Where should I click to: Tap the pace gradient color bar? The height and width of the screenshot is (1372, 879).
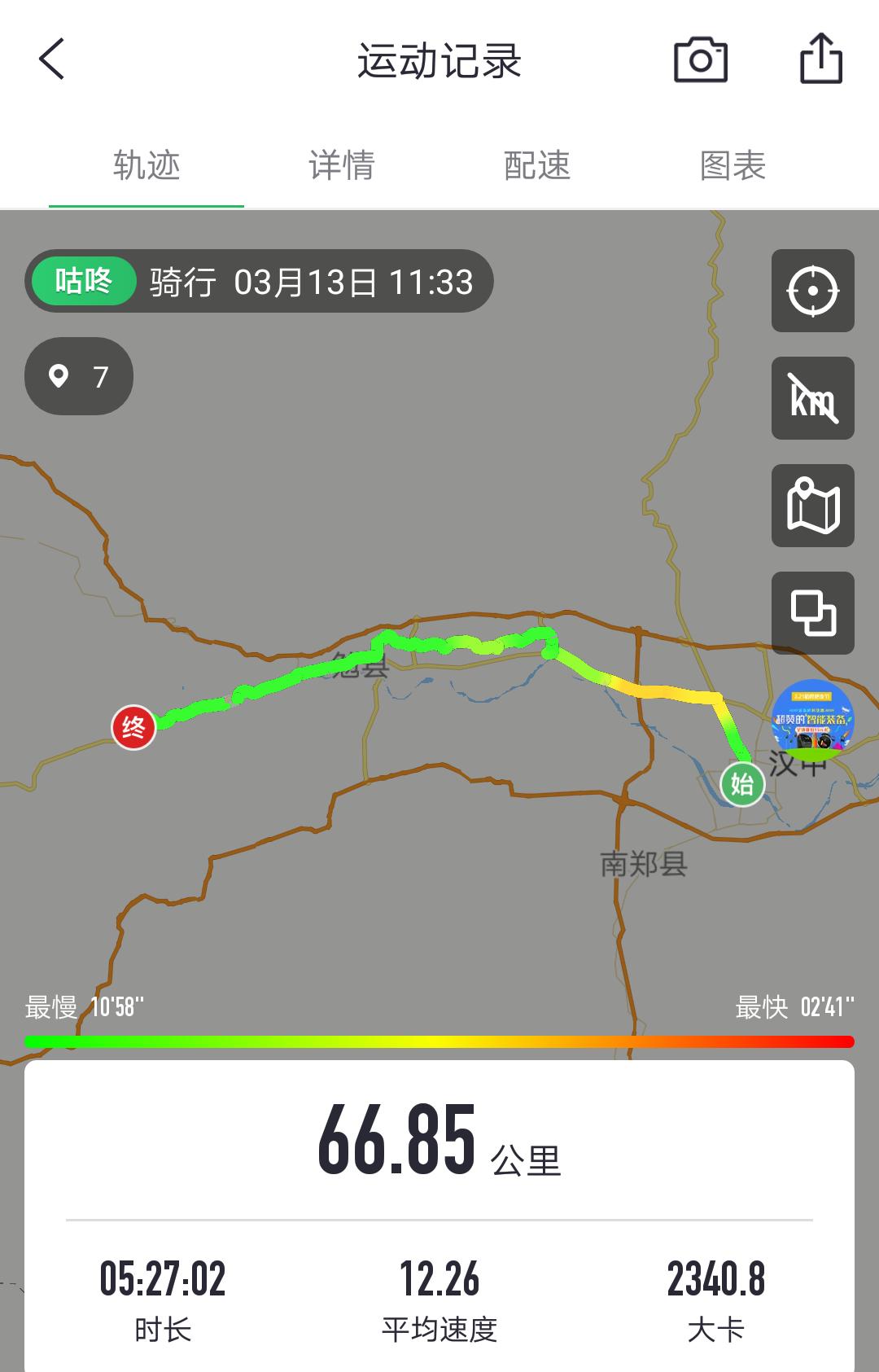pyautogui.click(x=439, y=1039)
